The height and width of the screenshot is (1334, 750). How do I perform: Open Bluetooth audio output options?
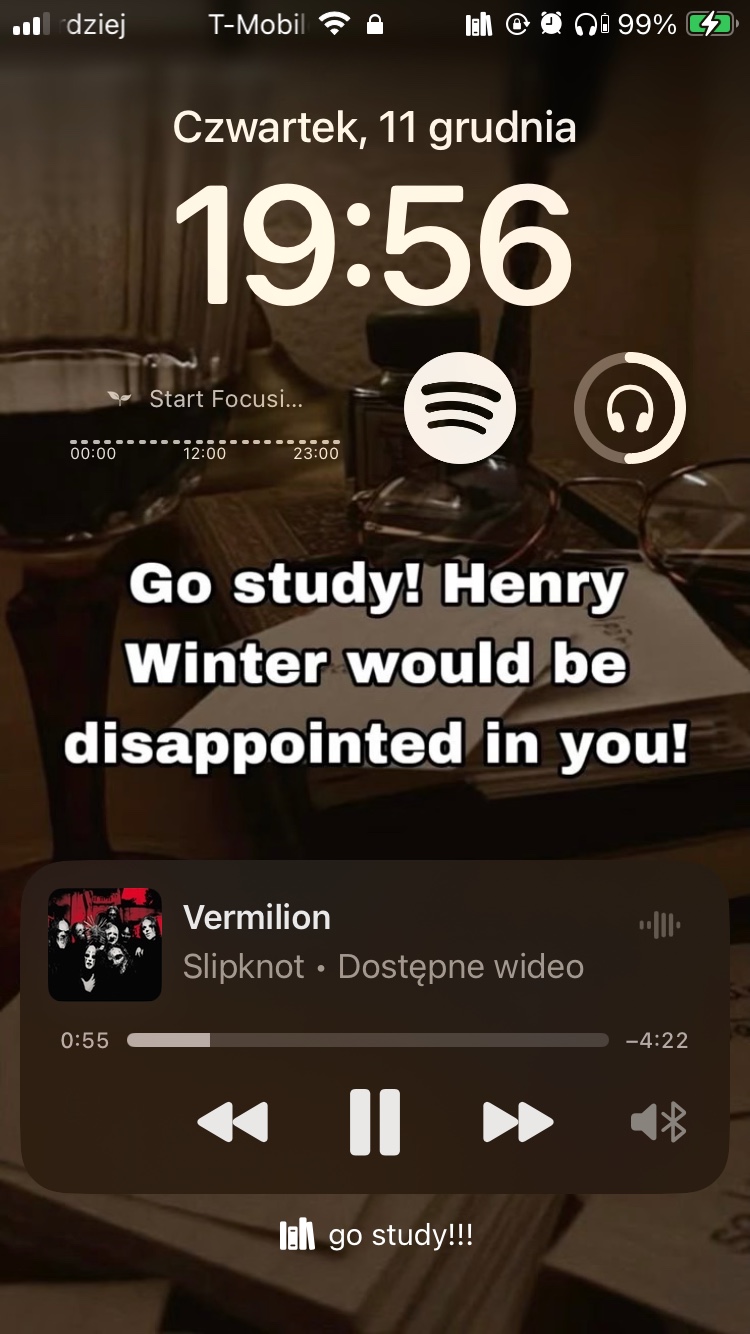point(659,1122)
